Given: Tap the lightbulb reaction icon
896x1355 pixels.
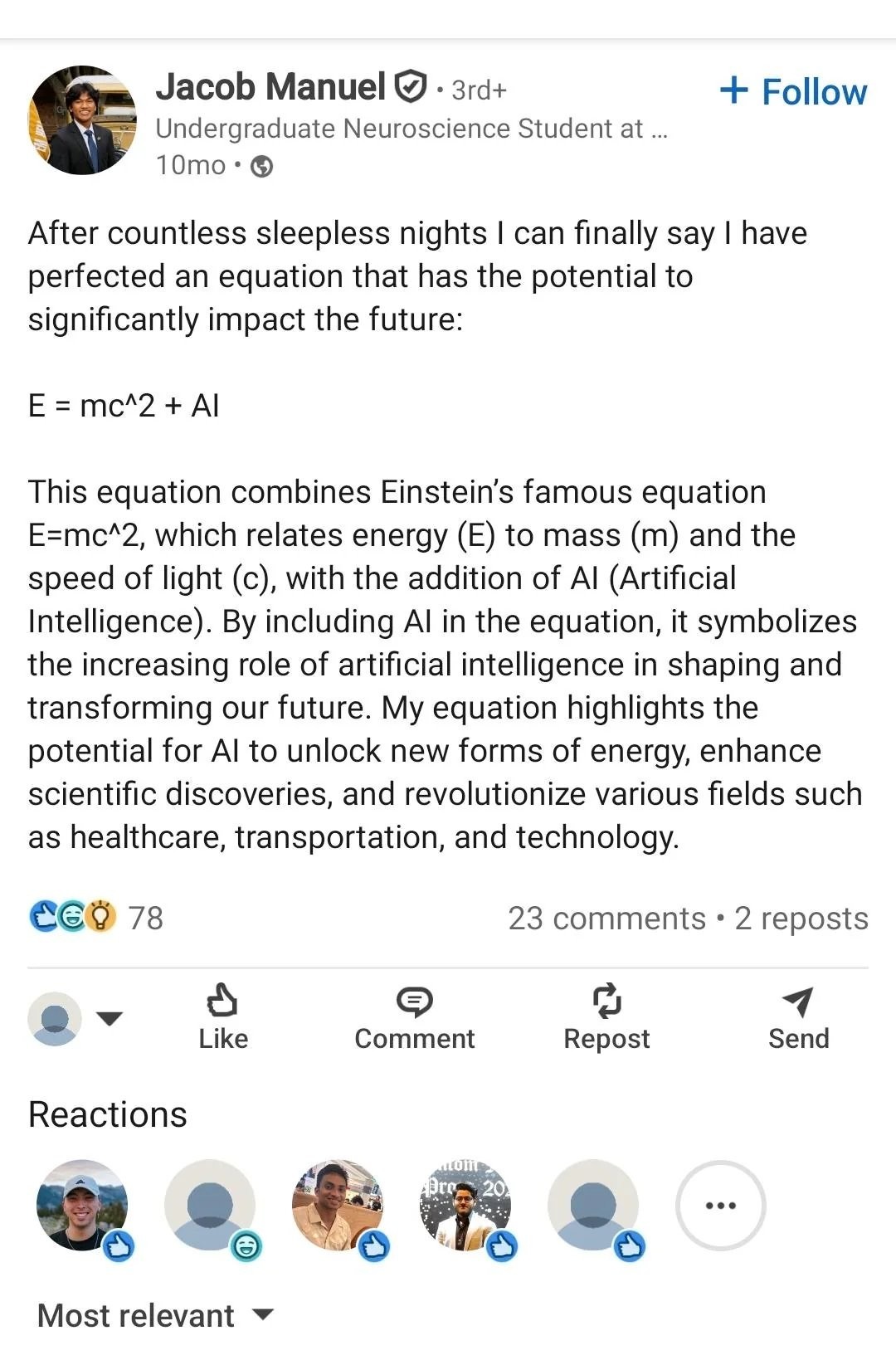Looking at the screenshot, I should [x=100, y=918].
